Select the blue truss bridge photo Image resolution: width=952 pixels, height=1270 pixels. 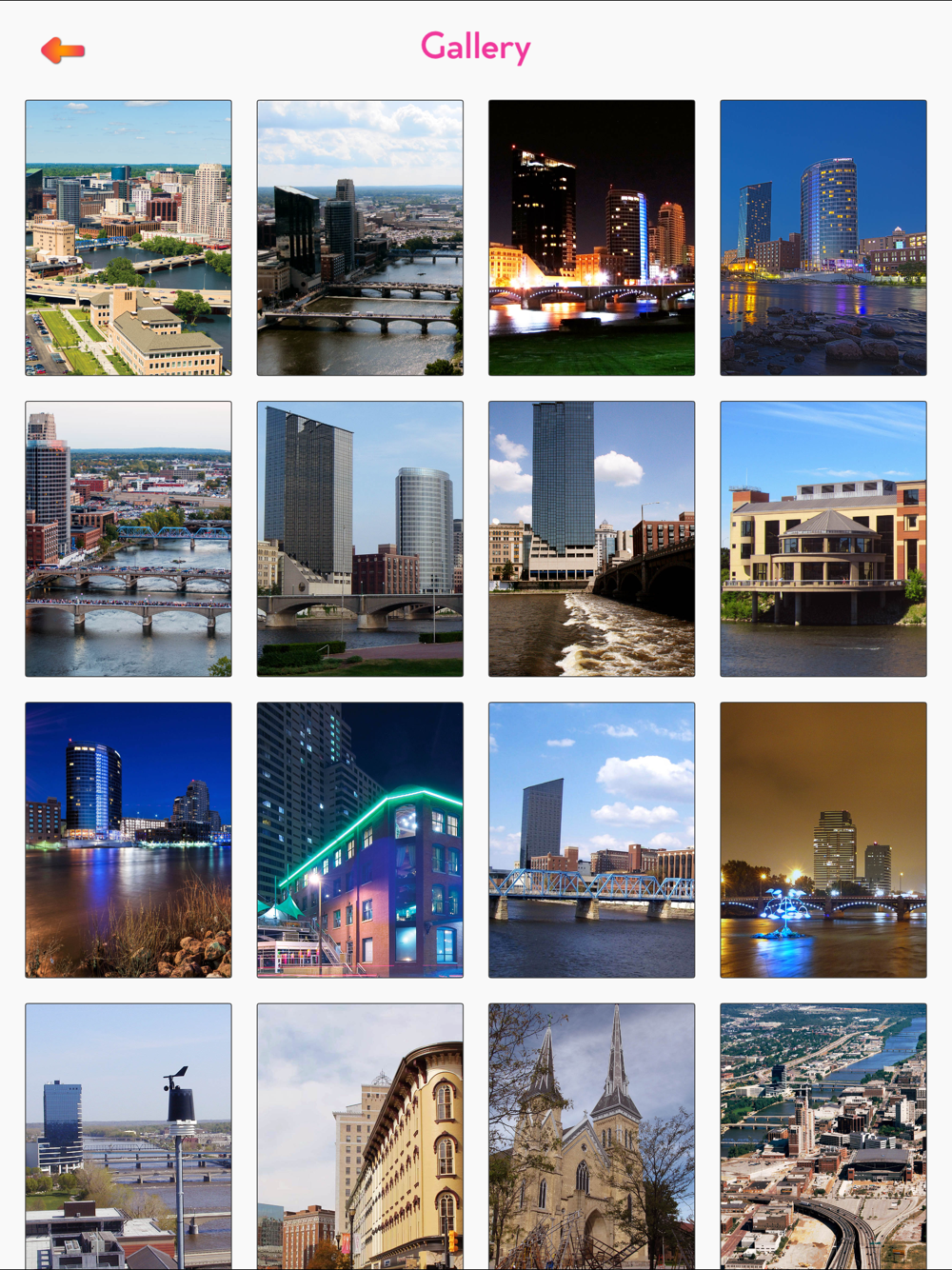coord(591,840)
